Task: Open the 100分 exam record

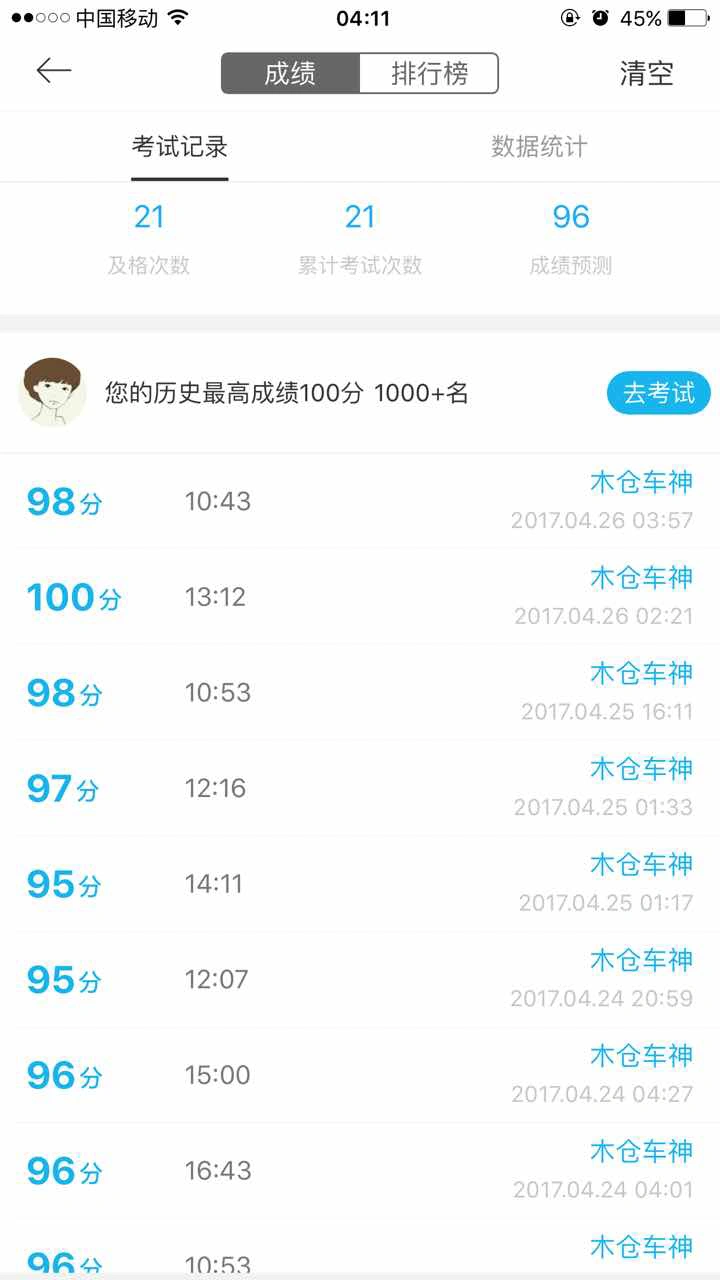Action: (x=360, y=597)
